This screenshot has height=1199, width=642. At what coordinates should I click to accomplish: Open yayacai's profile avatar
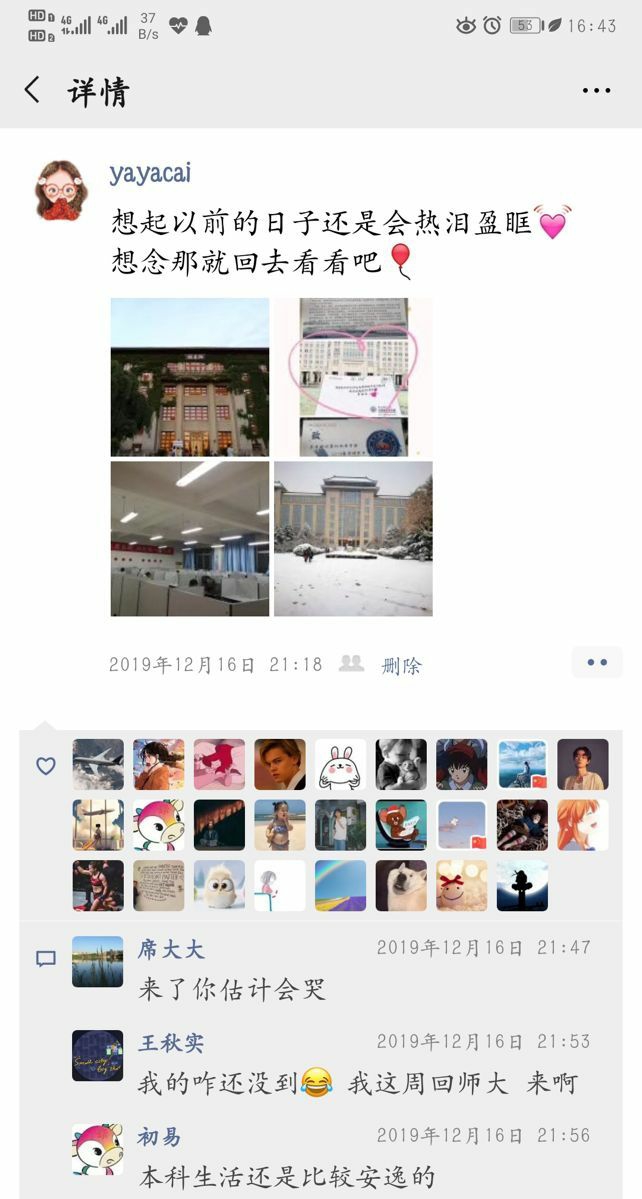click(x=62, y=189)
